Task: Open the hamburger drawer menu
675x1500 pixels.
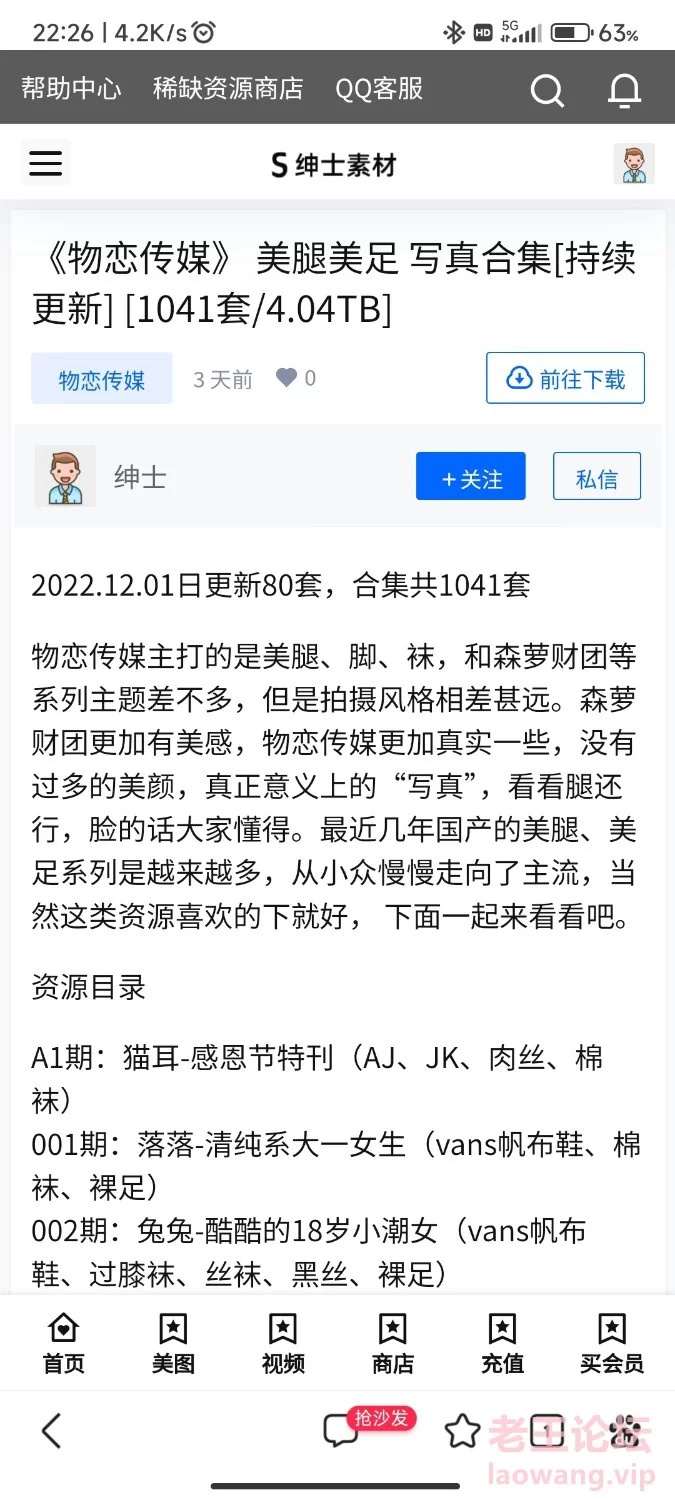Action: (x=45, y=163)
